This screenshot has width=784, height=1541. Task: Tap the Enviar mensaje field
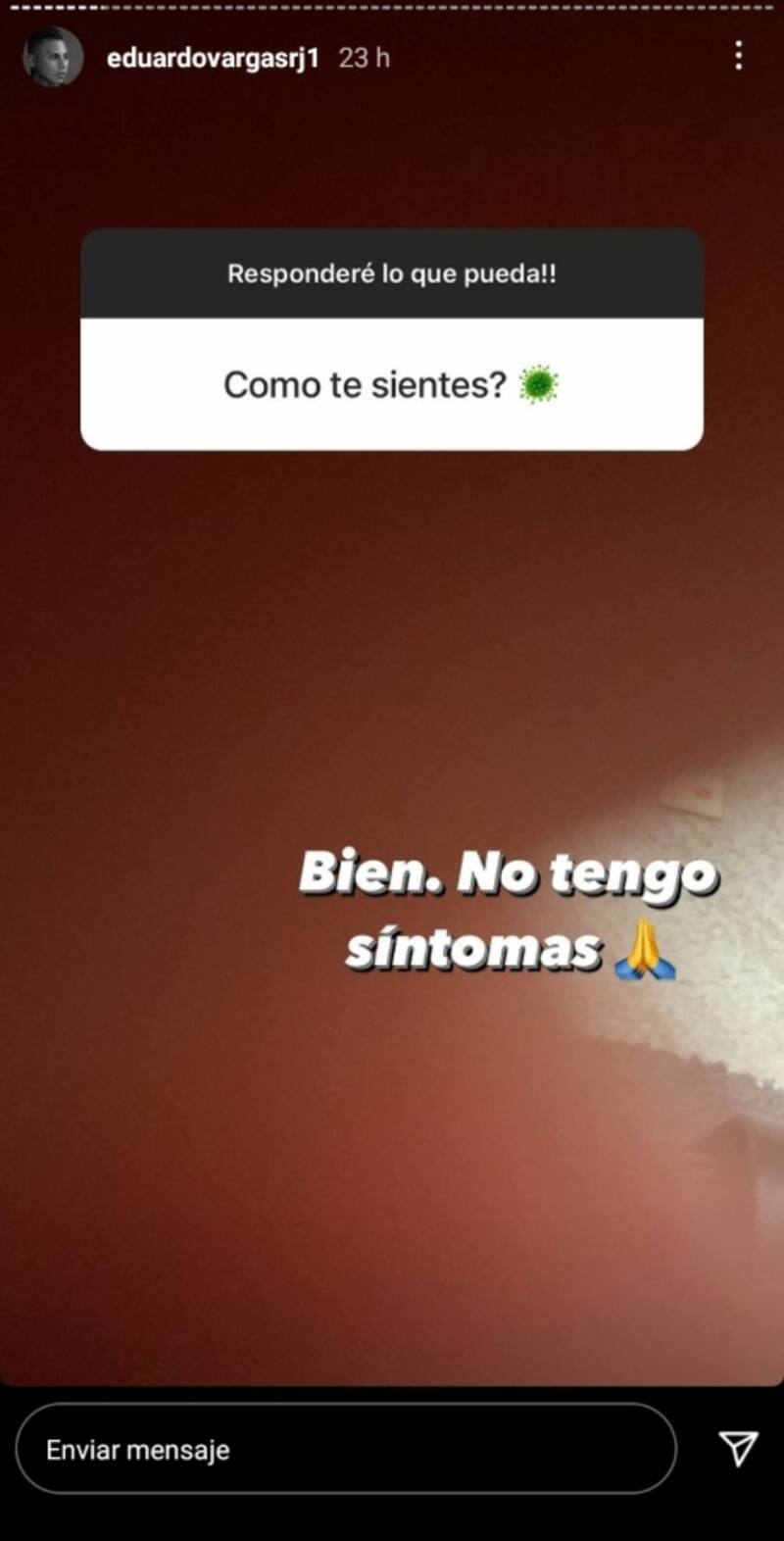pyautogui.click(x=345, y=1449)
